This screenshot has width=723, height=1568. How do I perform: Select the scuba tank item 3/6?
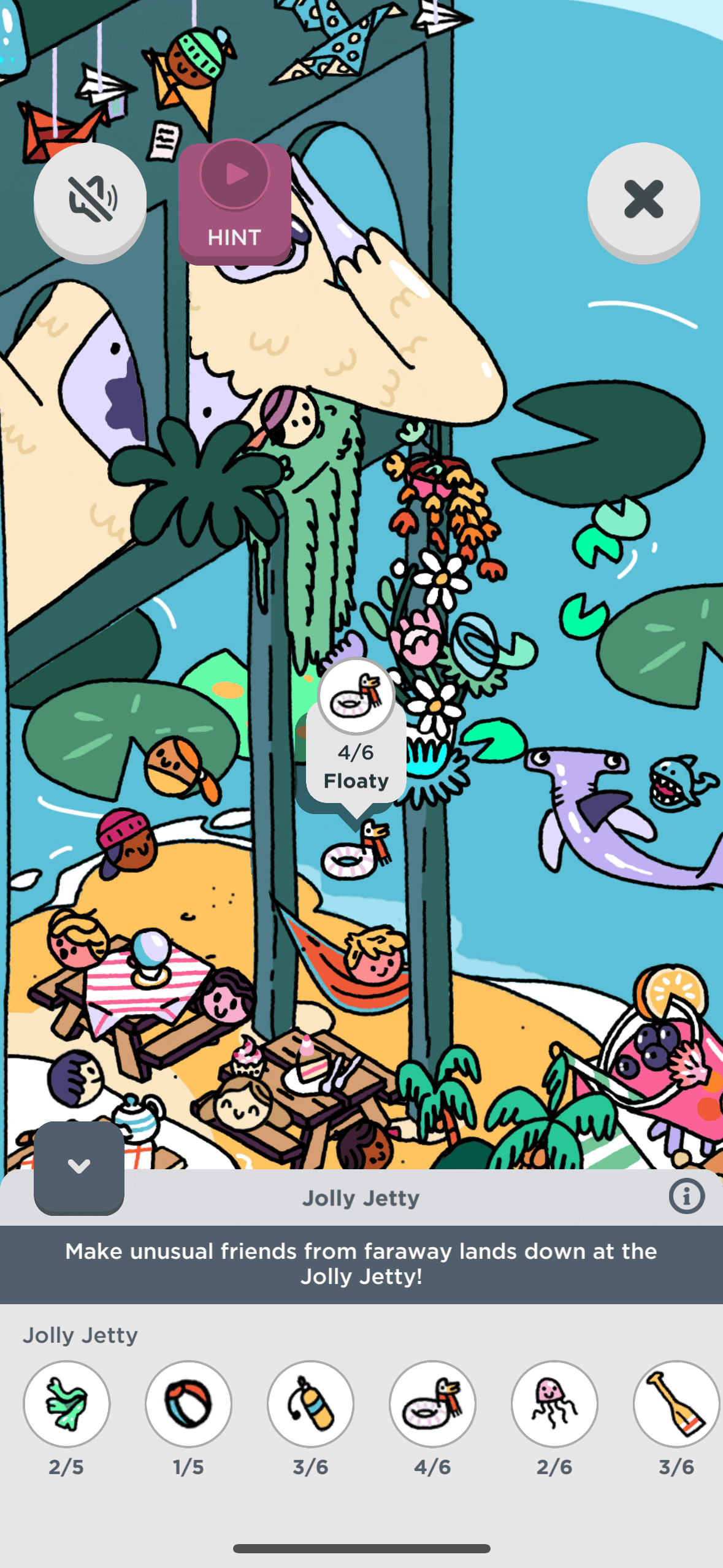coord(310,1404)
